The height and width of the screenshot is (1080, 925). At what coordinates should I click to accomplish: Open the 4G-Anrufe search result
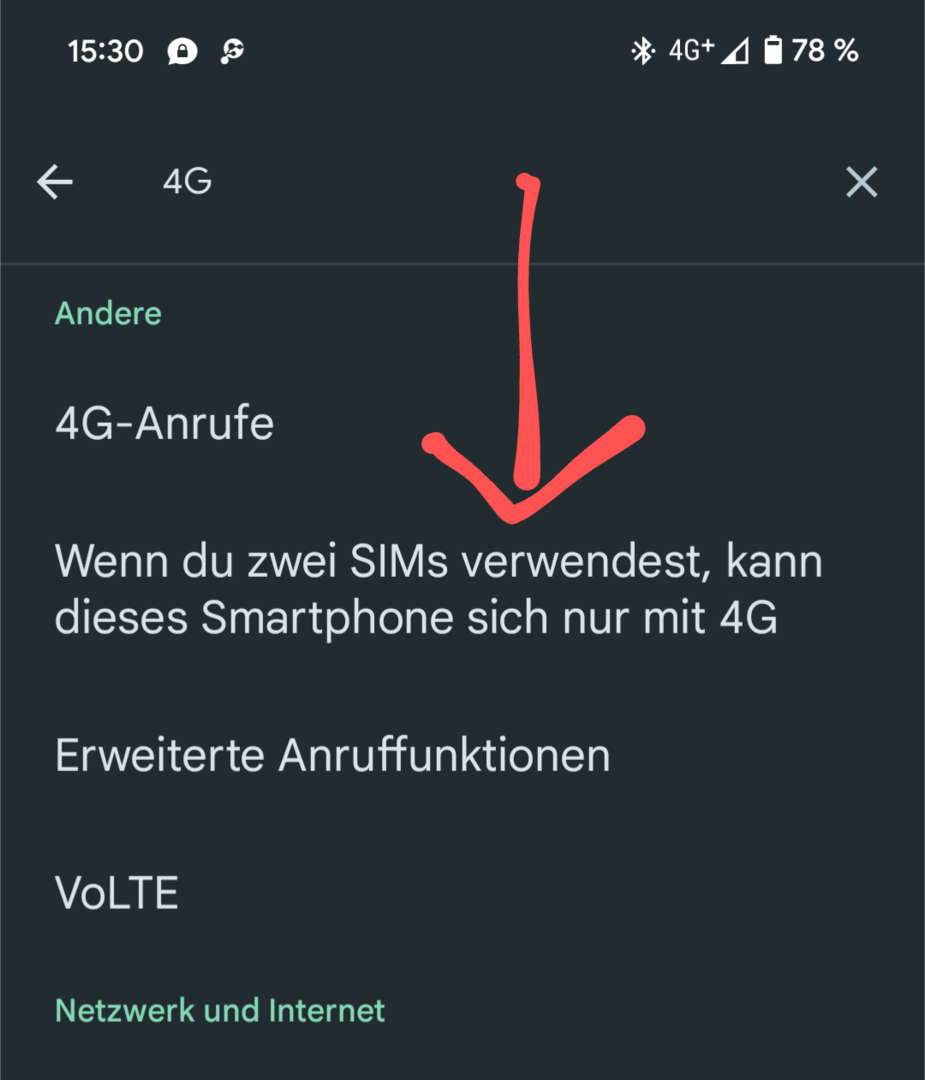165,424
